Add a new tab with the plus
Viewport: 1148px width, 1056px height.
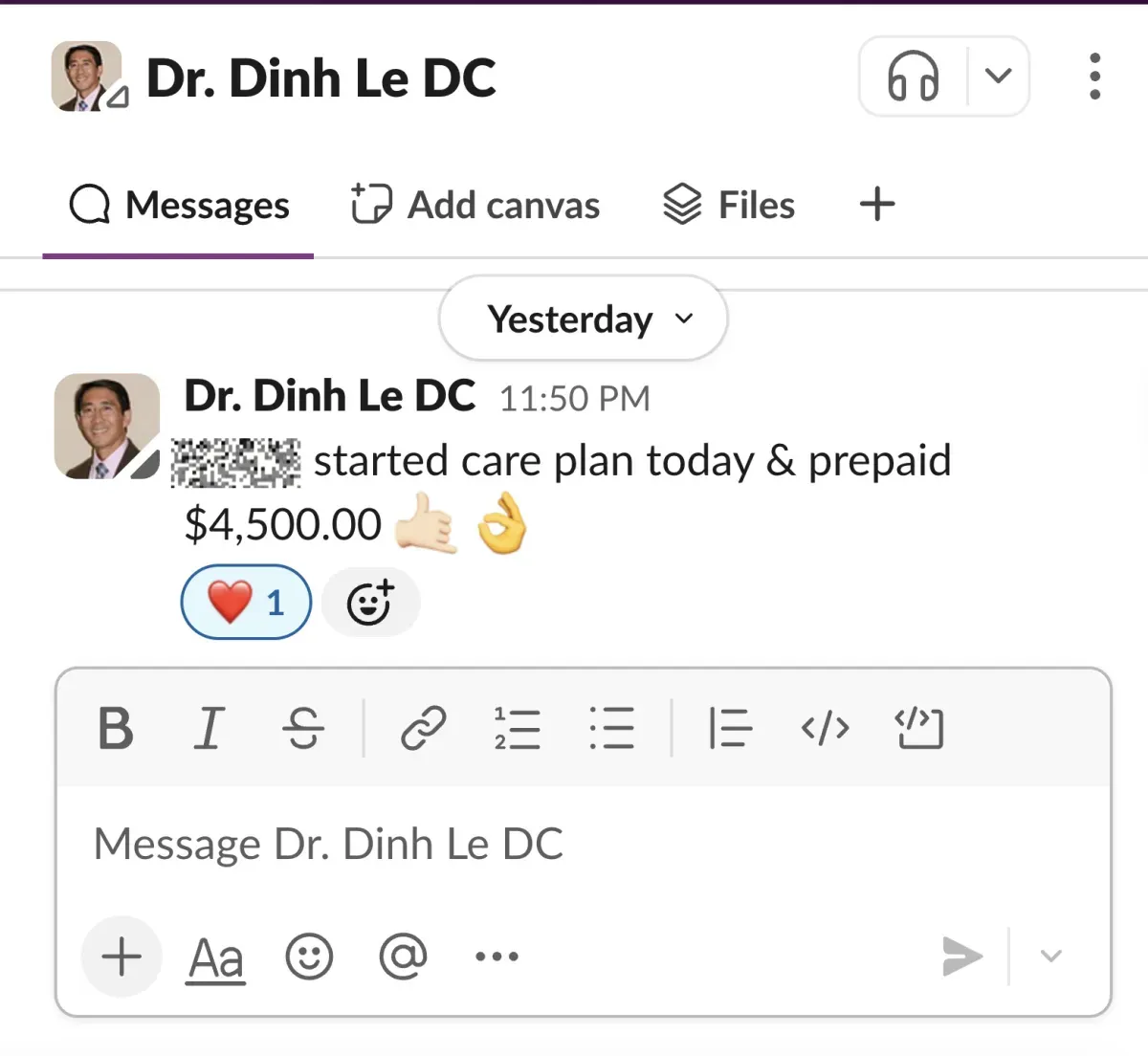click(877, 205)
